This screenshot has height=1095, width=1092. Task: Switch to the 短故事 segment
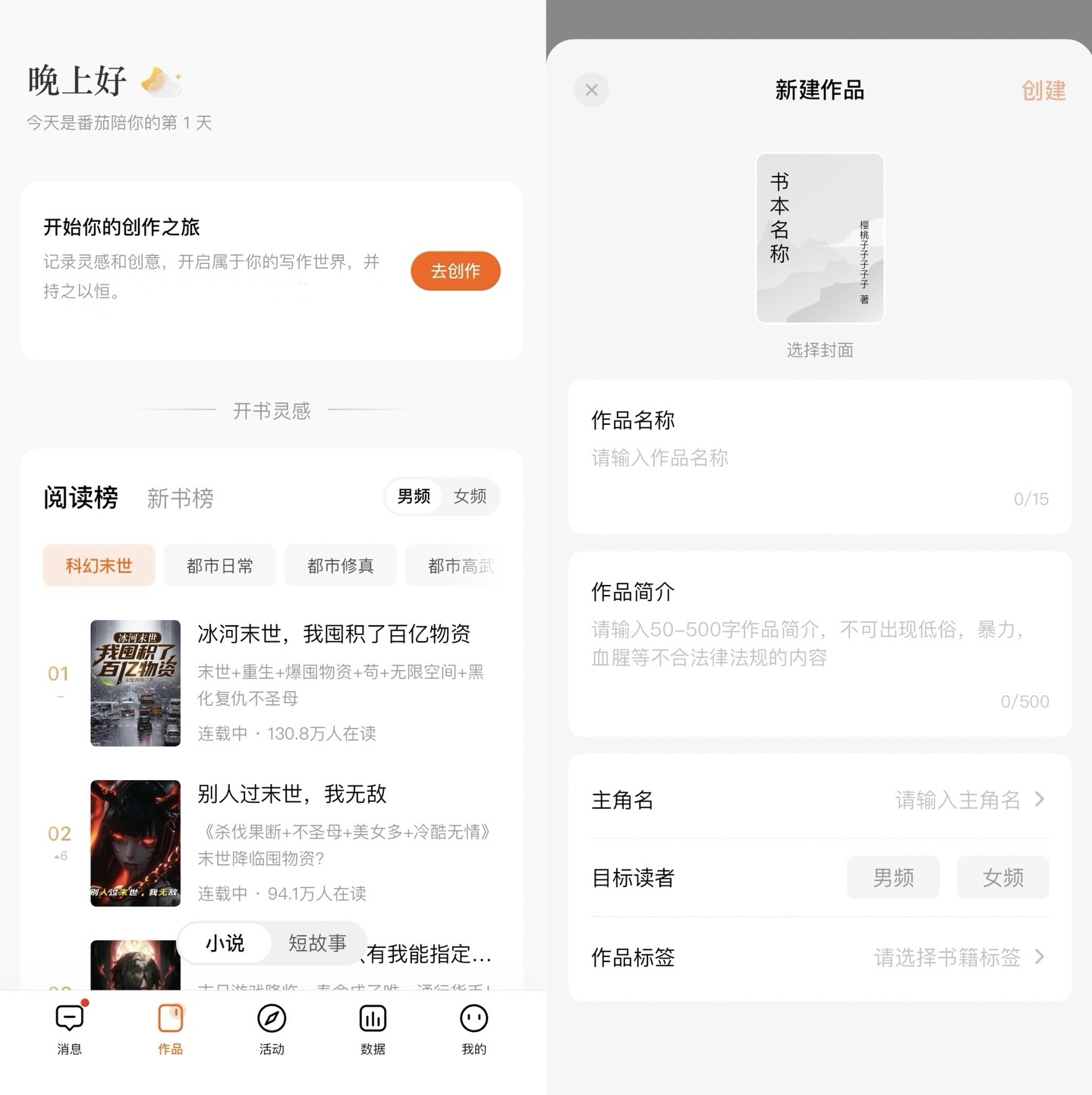[x=317, y=943]
